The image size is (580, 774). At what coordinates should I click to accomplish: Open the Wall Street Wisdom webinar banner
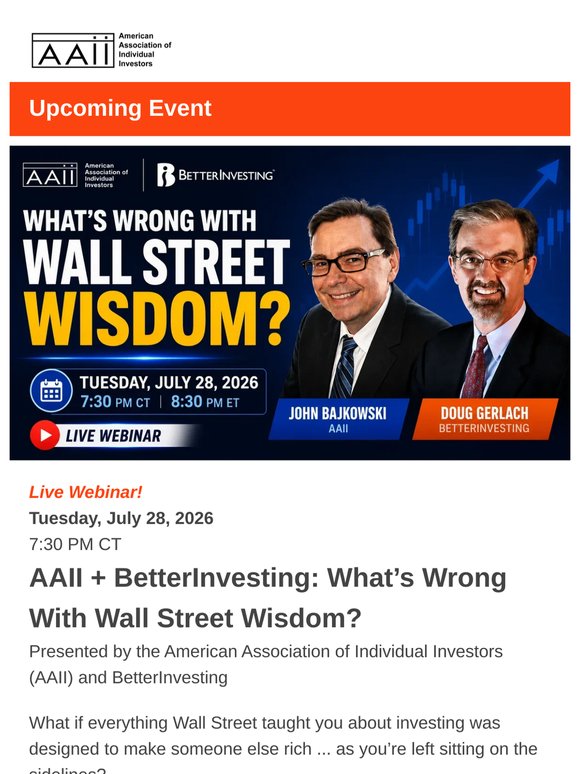coord(290,303)
